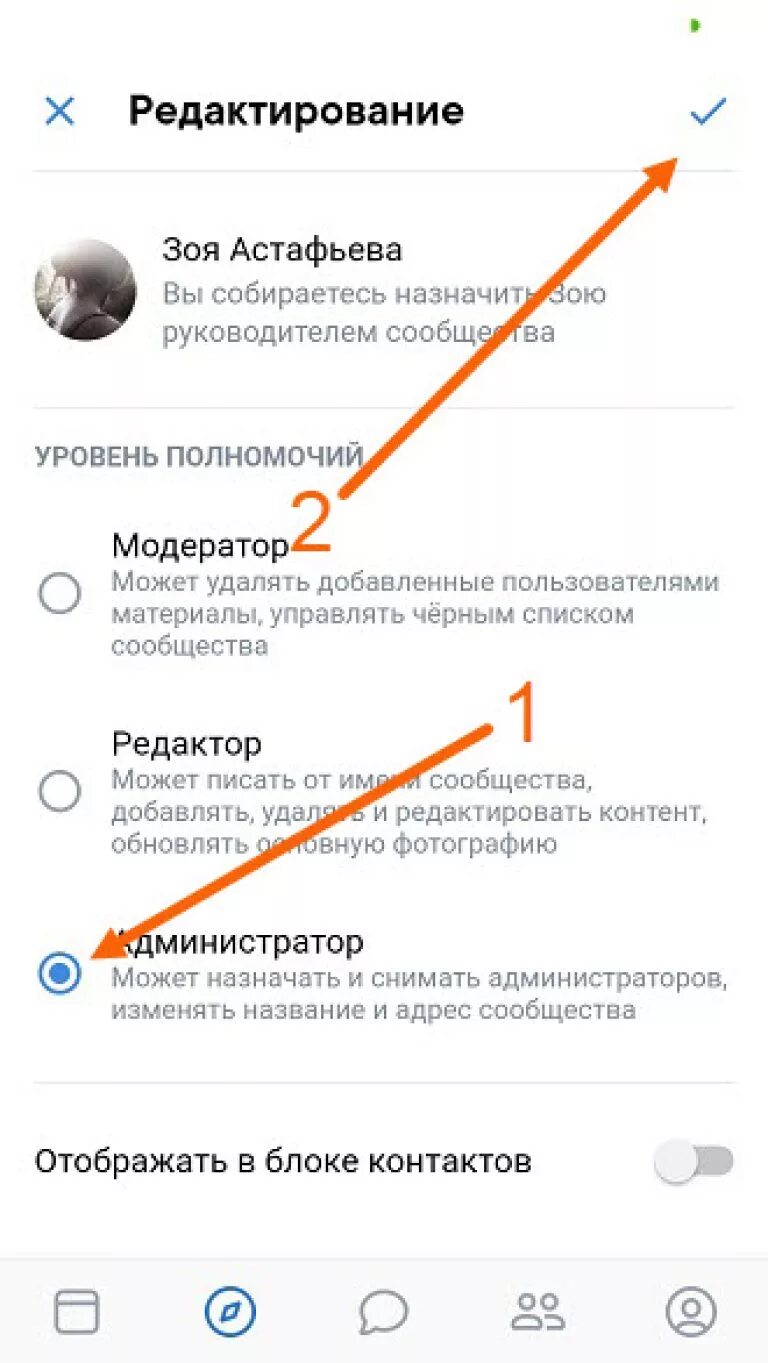This screenshot has width=768, height=1363.
Task: Go to the friends tab
Action: click(x=538, y=1311)
